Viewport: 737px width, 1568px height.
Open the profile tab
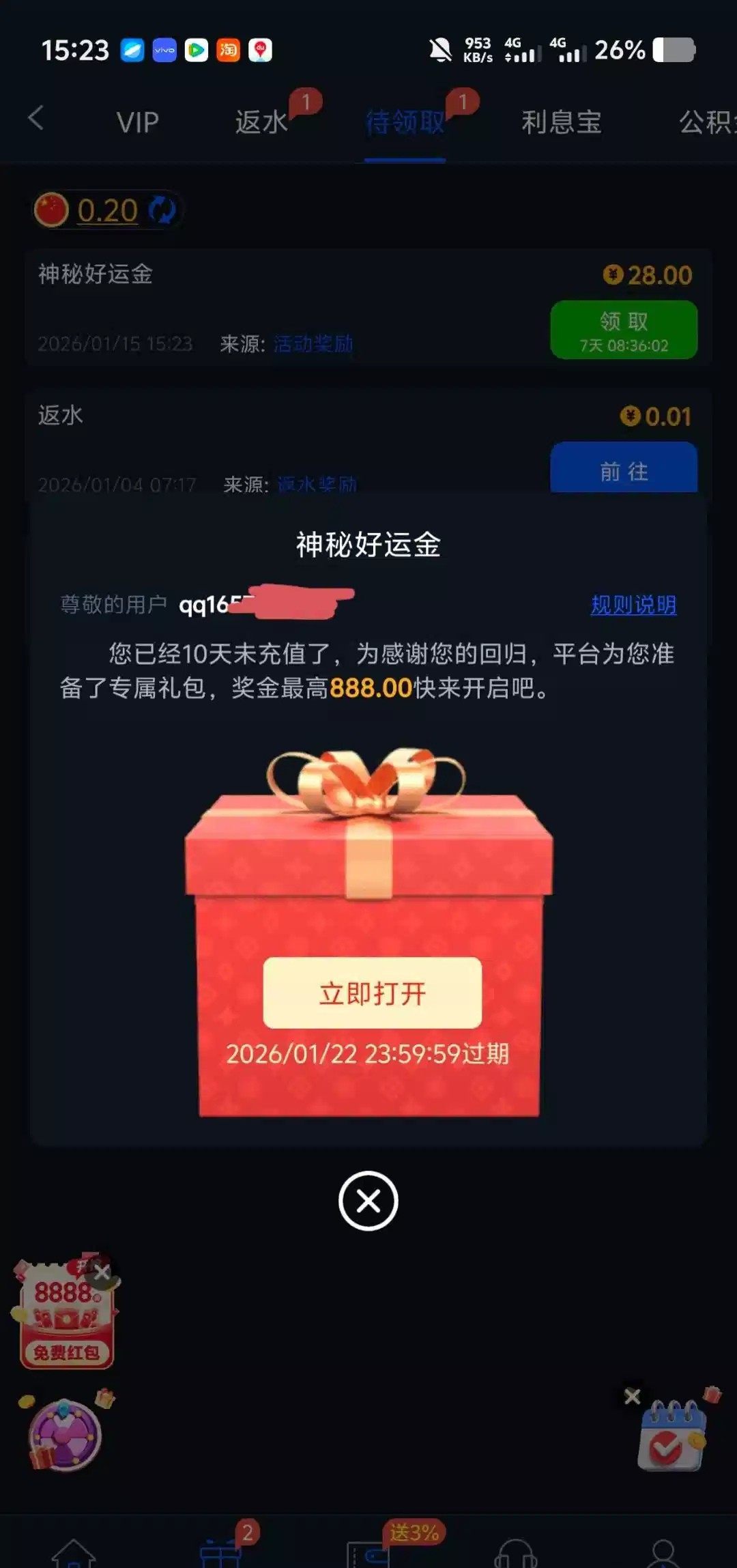(663, 1552)
